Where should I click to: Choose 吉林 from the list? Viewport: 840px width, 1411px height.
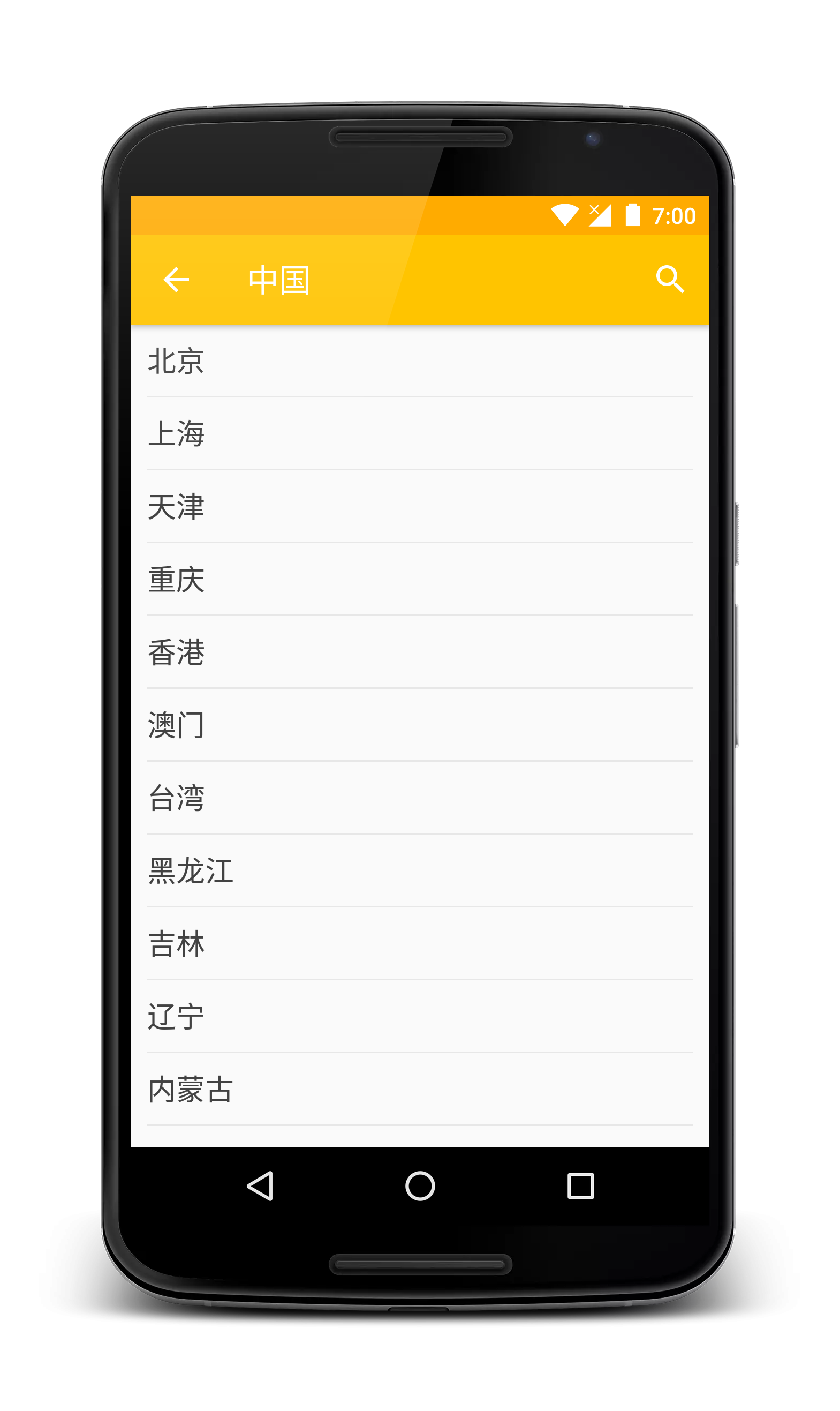coord(419,944)
